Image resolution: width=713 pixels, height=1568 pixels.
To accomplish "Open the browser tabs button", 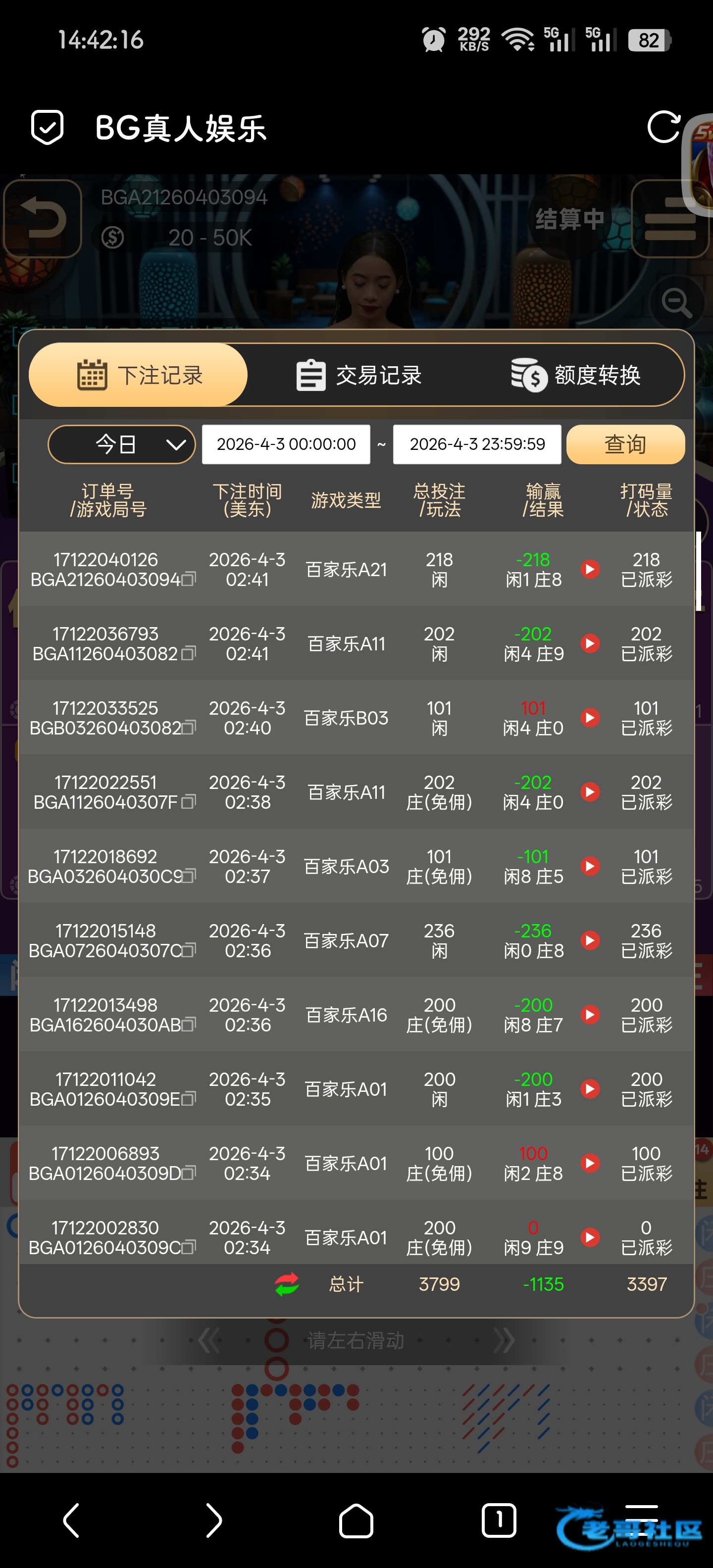I will point(499,1520).
